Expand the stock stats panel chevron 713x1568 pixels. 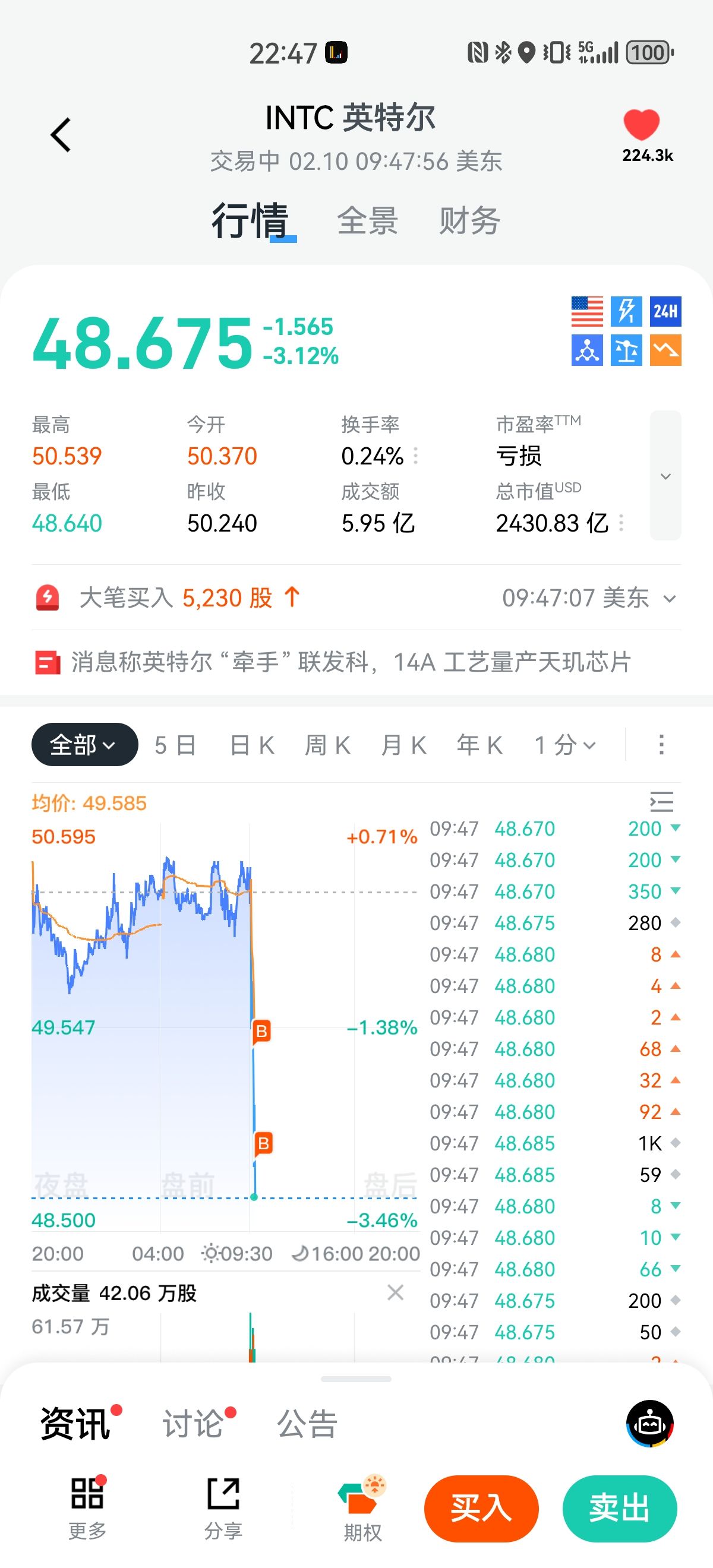point(665,476)
